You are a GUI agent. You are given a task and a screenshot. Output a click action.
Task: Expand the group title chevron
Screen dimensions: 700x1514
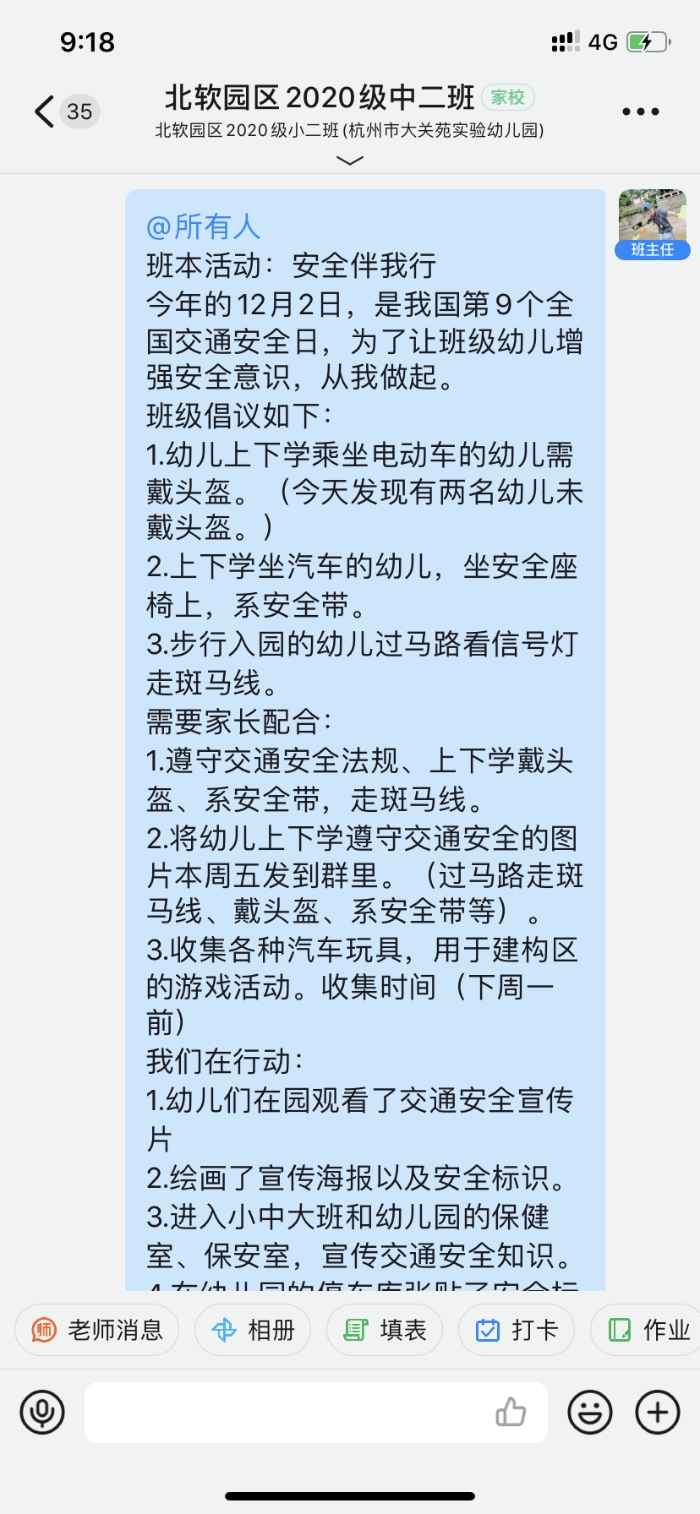349,160
